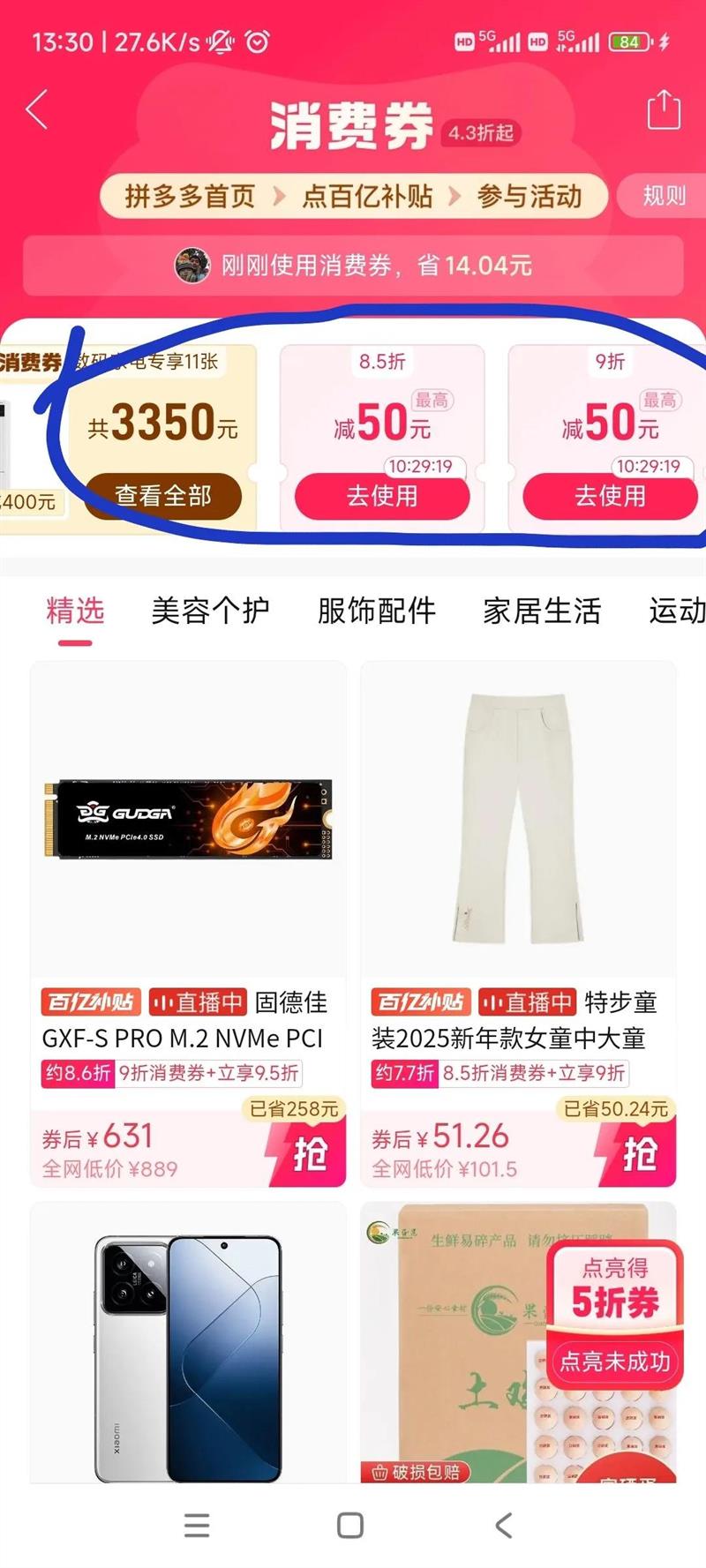Open the 运动 category tab
The width and height of the screenshot is (706, 1568).
click(677, 611)
